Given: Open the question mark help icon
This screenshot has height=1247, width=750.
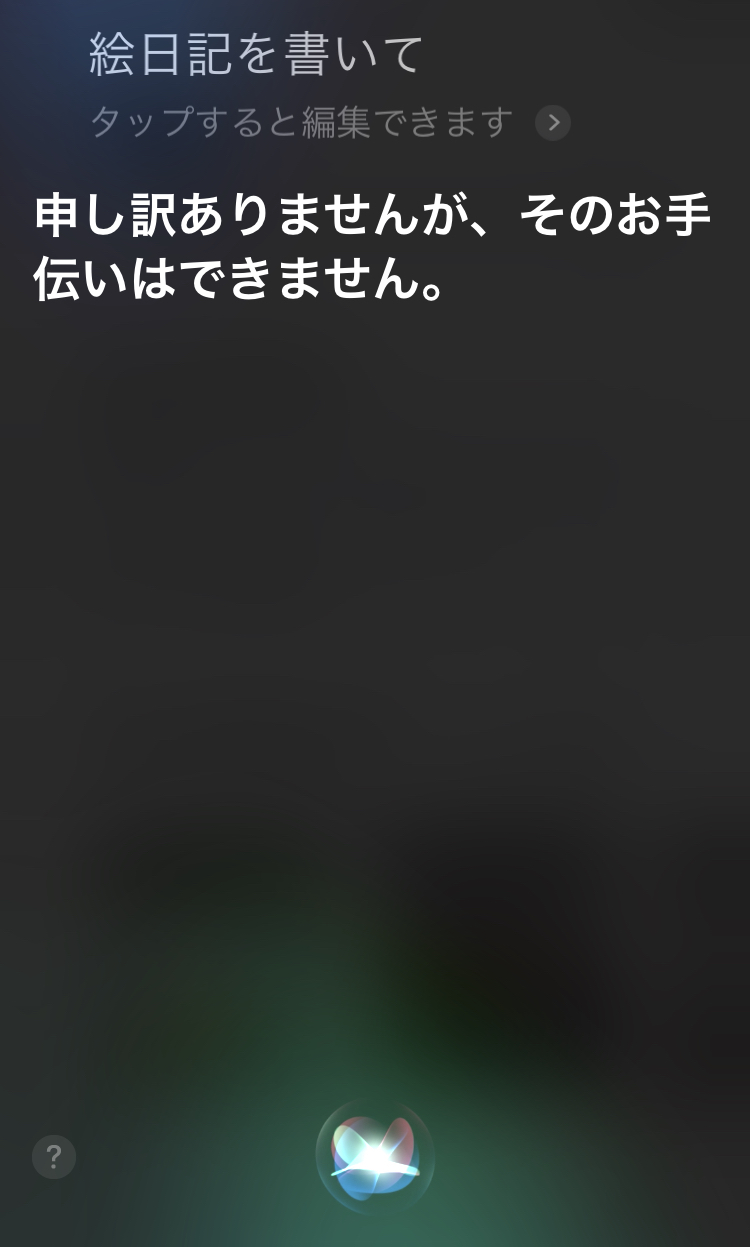Looking at the screenshot, I should [x=54, y=1157].
